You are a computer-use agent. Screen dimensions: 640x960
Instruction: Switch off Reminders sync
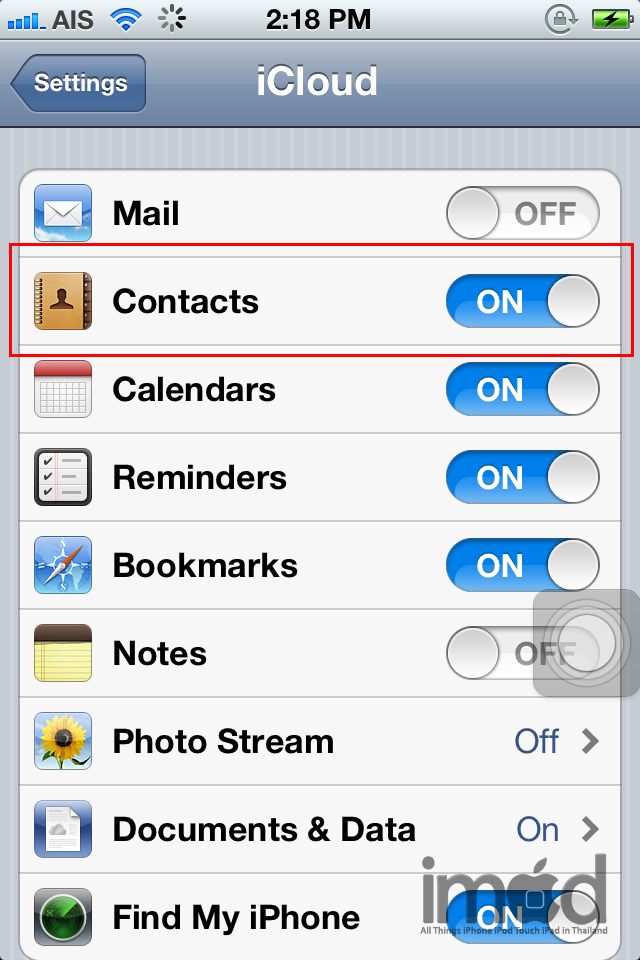click(522, 477)
